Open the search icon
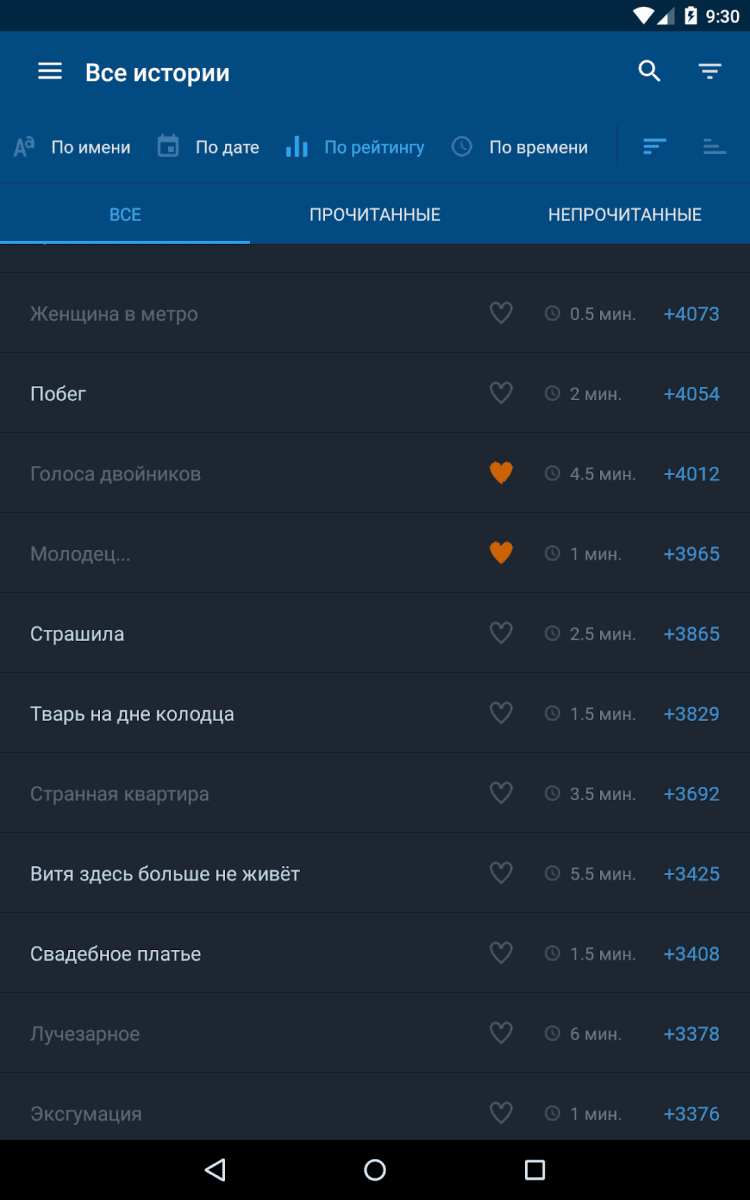The height and width of the screenshot is (1200, 750). pyautogui.click(x=650, y=72)
